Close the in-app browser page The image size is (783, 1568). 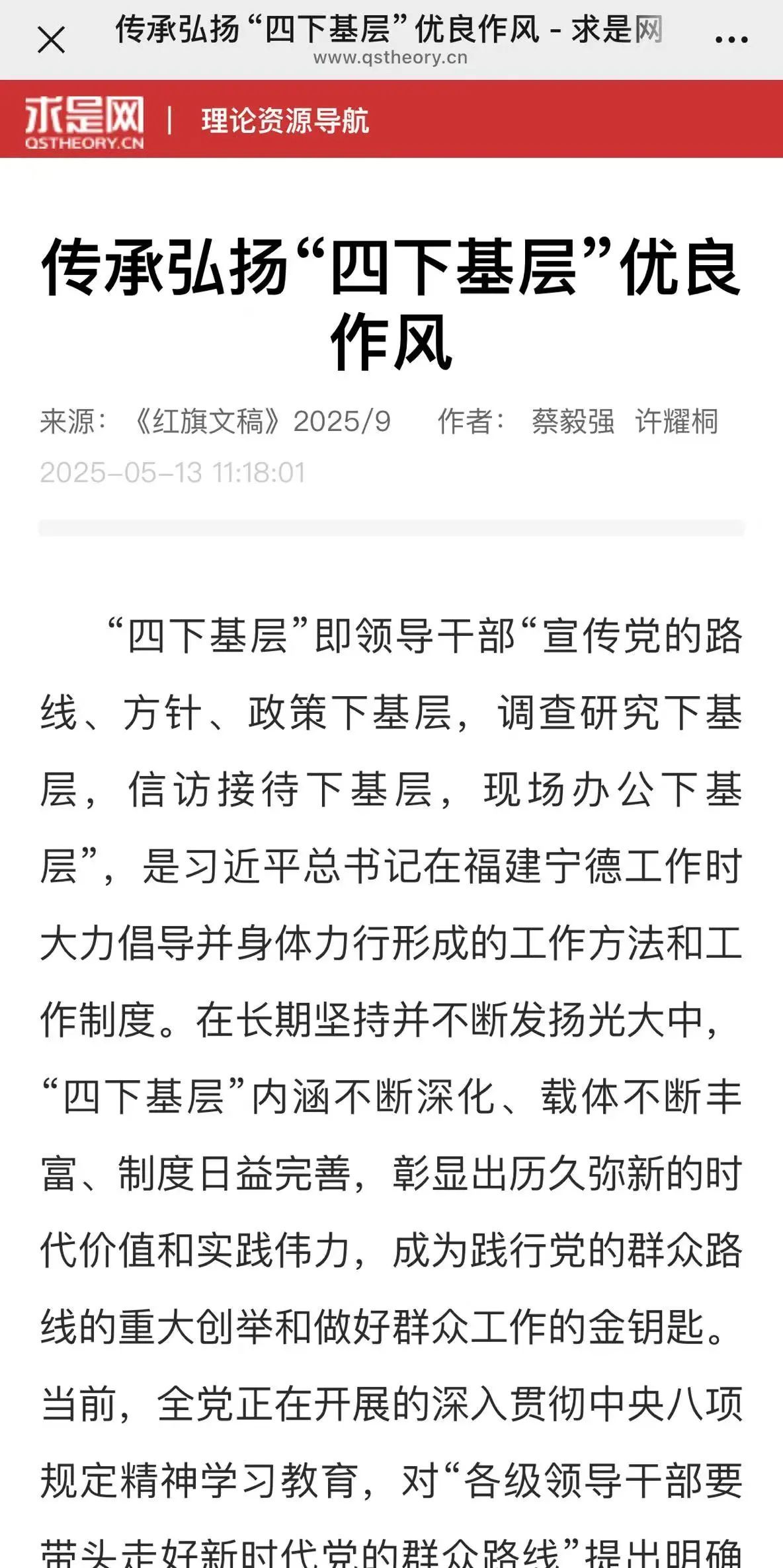click(51, 40)
